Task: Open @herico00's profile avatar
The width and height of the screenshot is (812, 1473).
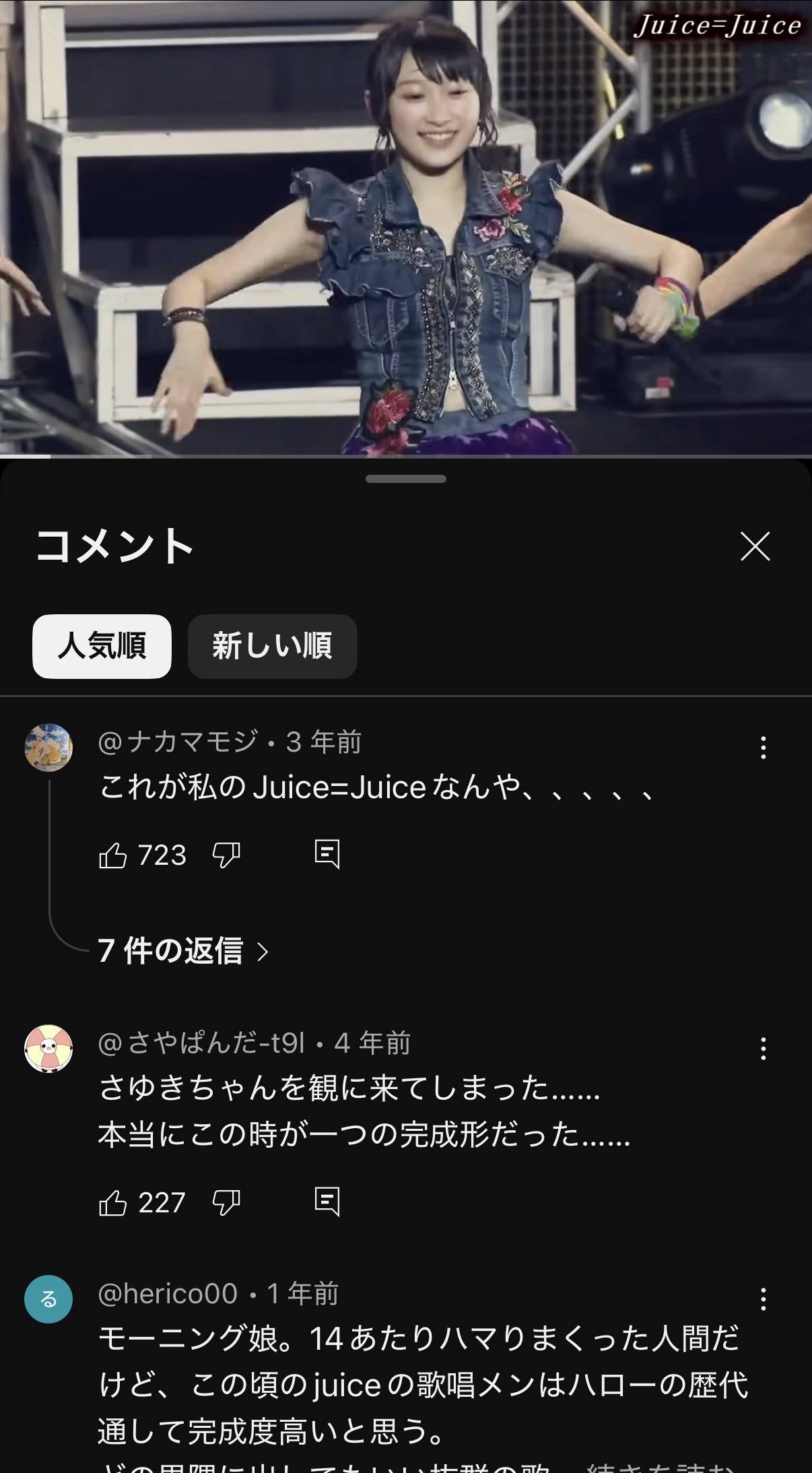Action: (x=48, y=1299)
